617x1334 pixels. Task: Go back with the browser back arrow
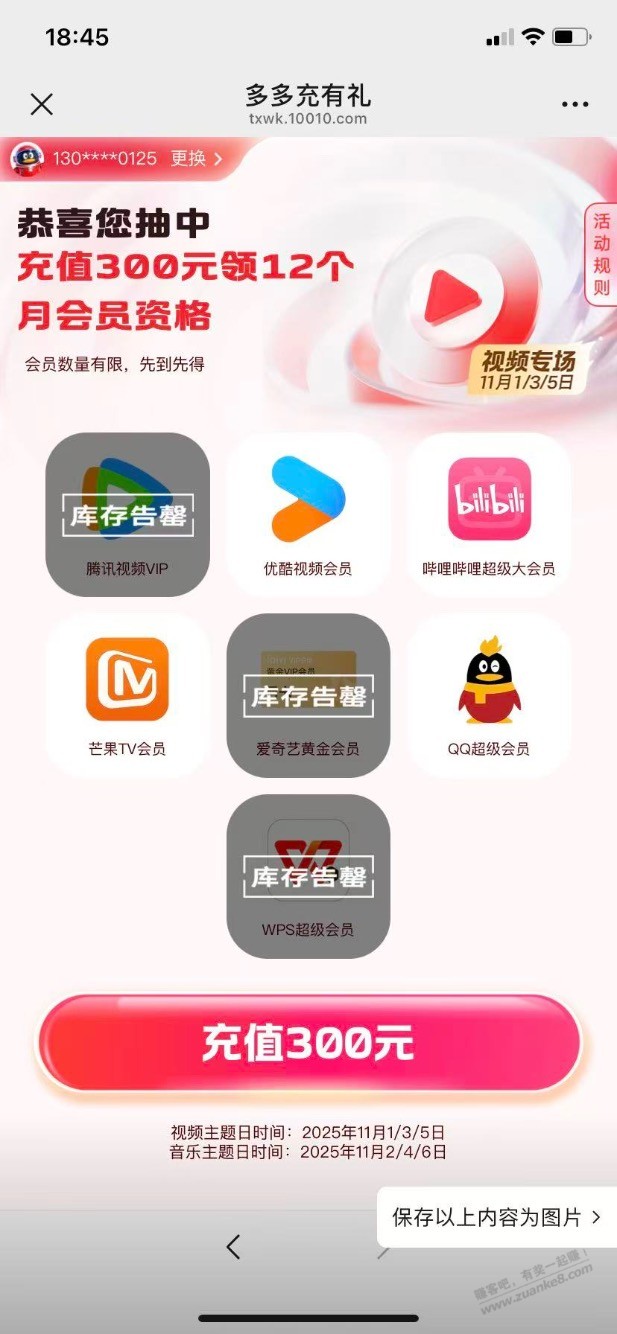click(233, 1246)
